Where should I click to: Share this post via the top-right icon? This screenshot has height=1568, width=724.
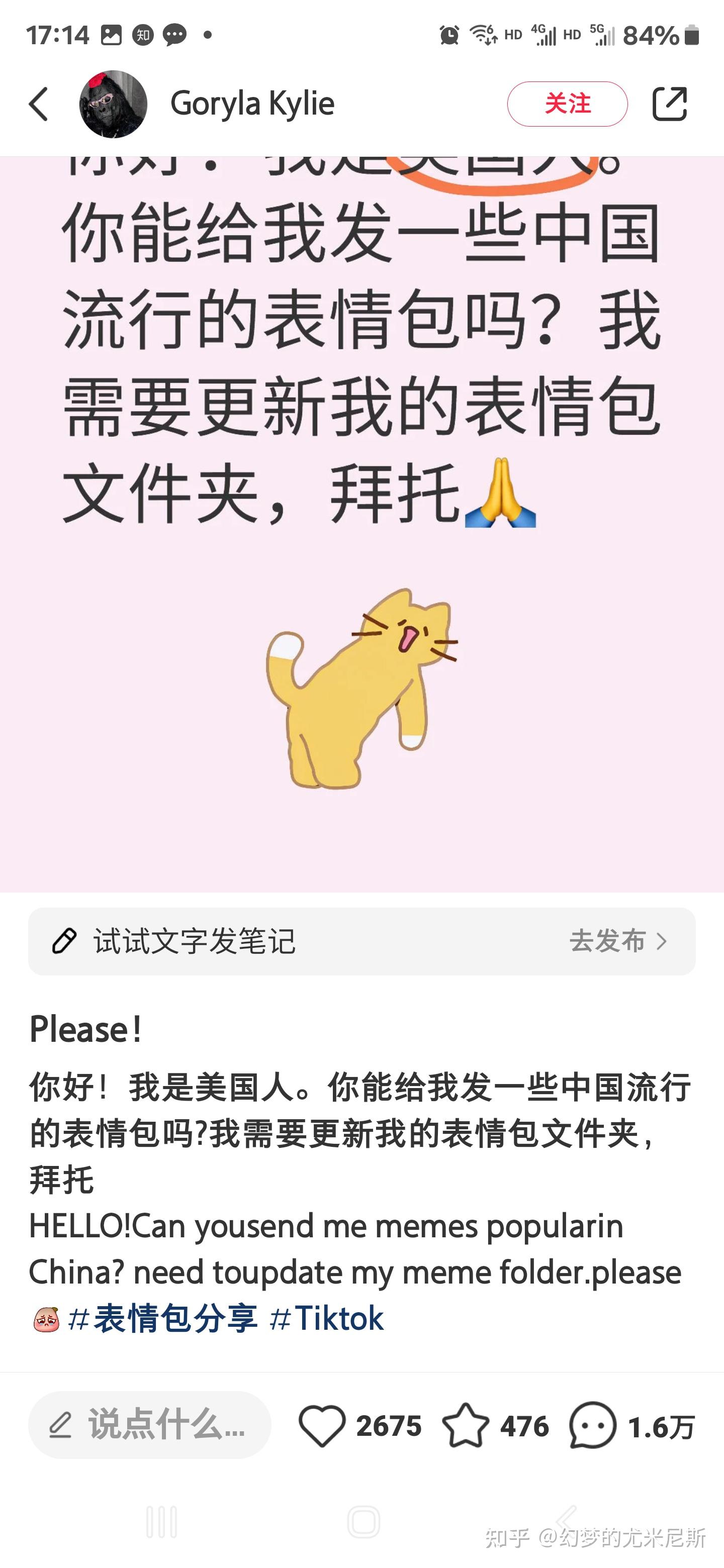click(x=669, y=104)
